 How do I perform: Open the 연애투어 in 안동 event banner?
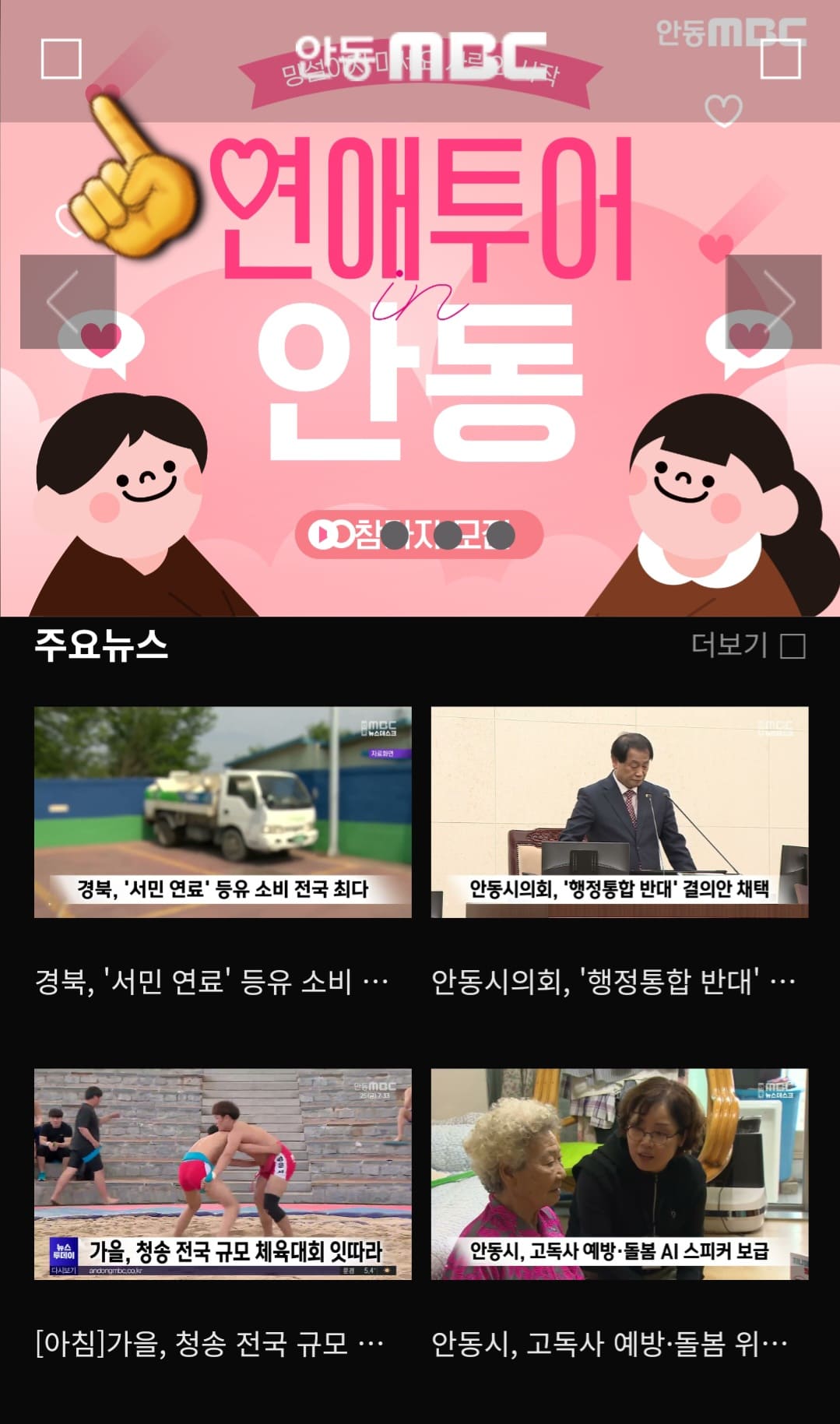tap(420, 311)
